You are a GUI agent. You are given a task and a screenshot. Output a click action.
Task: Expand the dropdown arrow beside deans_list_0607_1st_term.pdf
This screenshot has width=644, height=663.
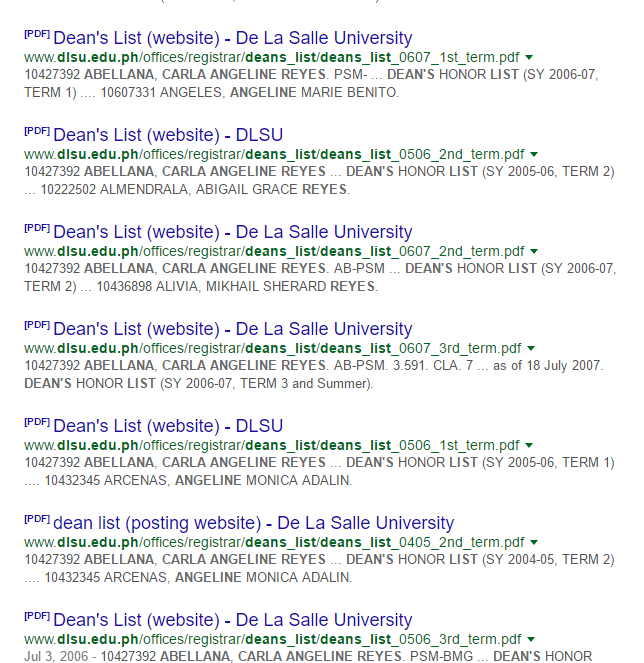tap(529, 57)
